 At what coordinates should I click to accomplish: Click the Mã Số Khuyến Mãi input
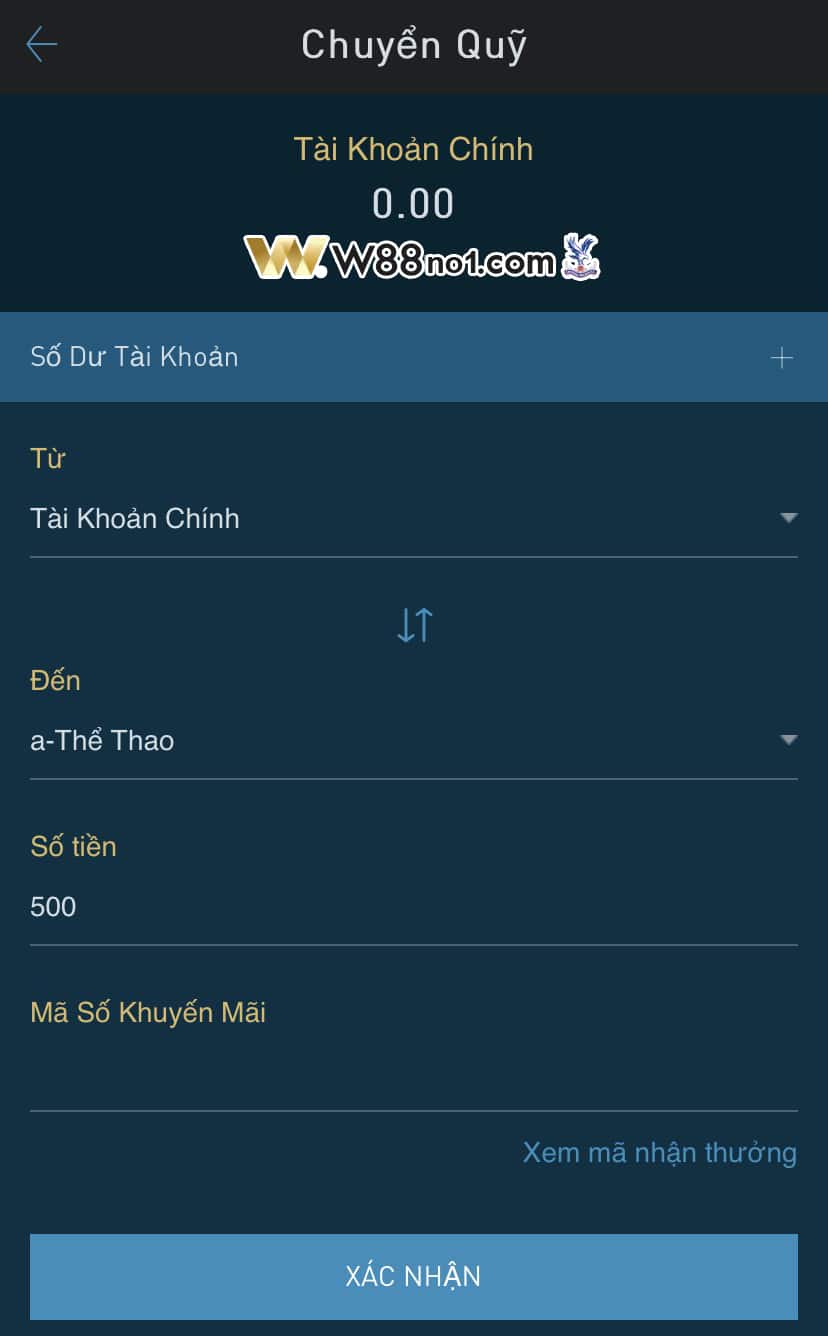tap(414, 1075)
